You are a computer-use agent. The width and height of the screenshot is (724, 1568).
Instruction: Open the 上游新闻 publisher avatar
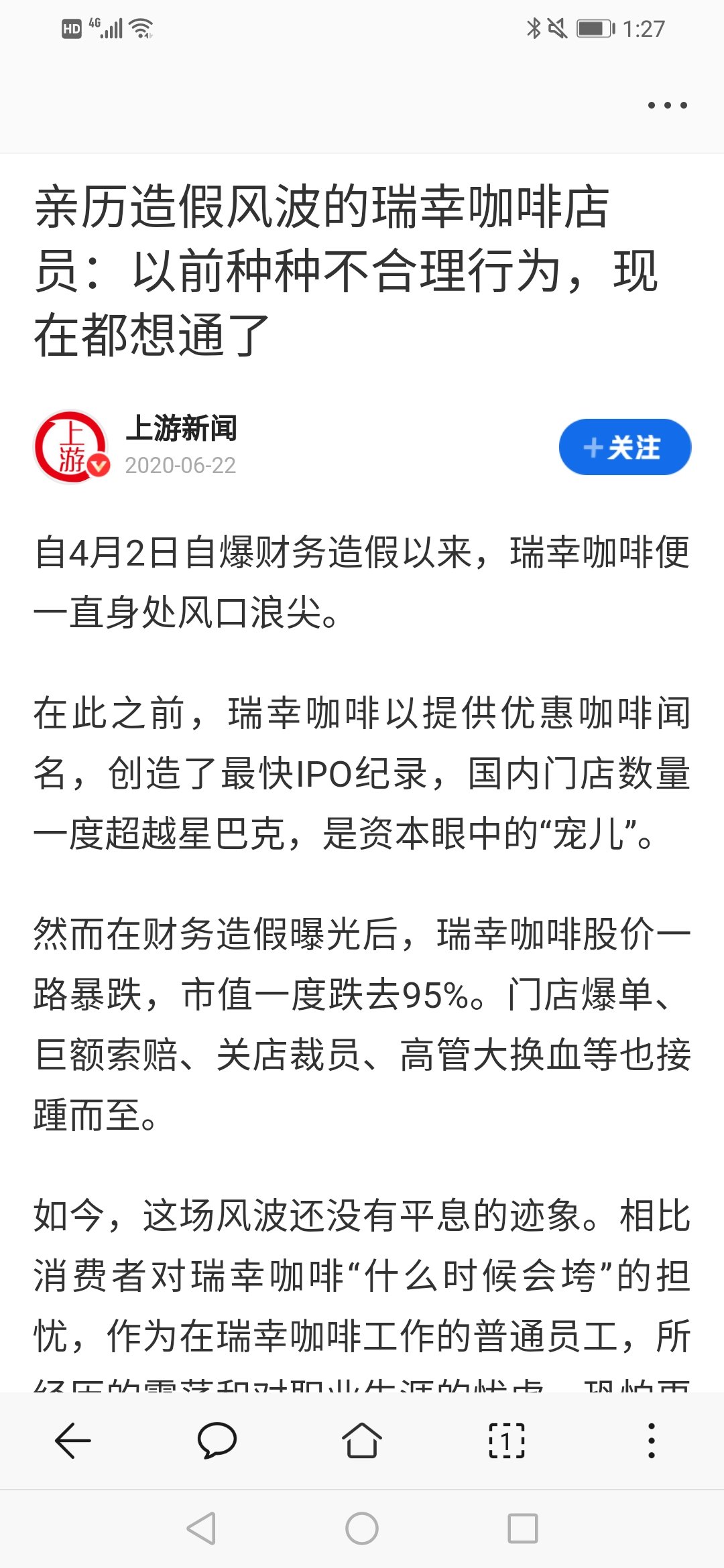point(72,447)
